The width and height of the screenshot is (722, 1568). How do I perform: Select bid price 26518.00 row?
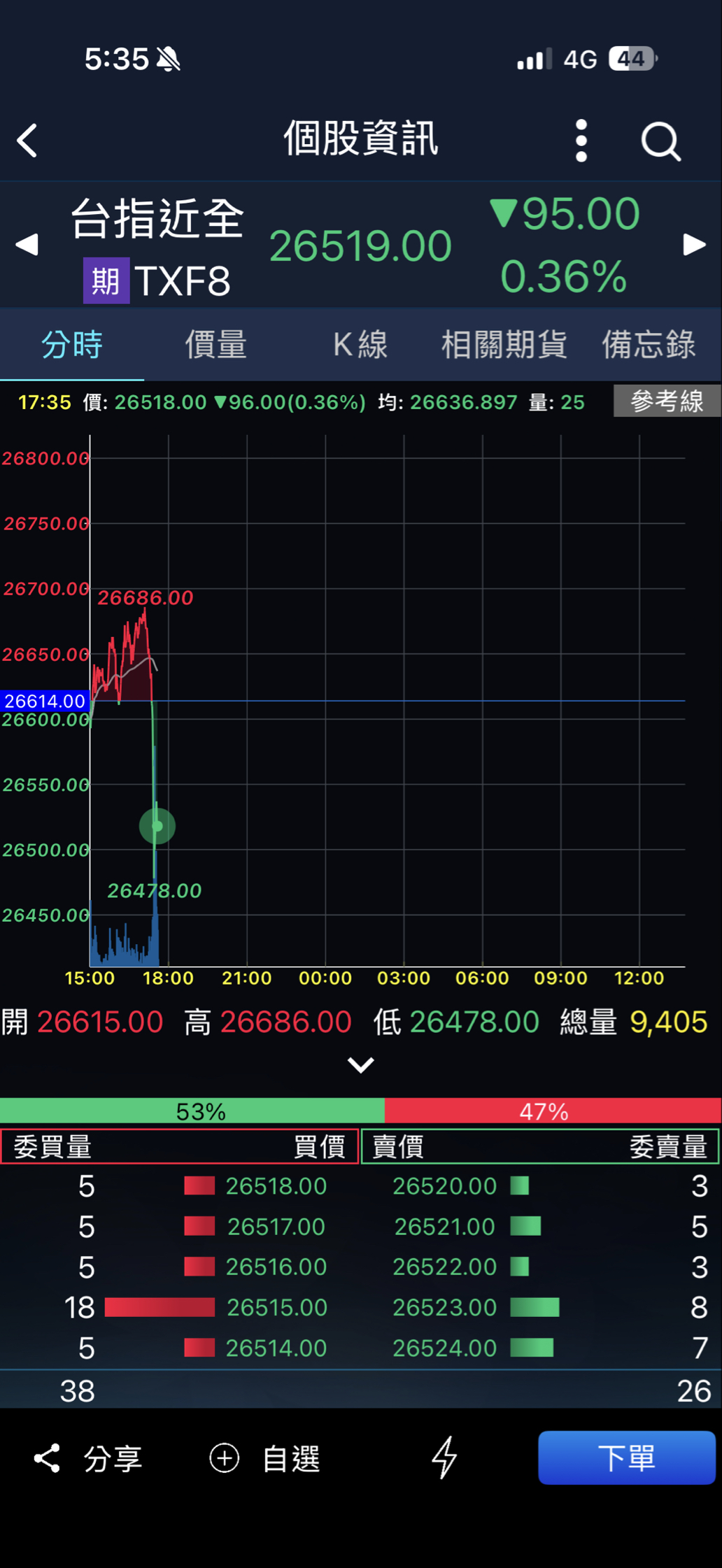click(276, 1186)
